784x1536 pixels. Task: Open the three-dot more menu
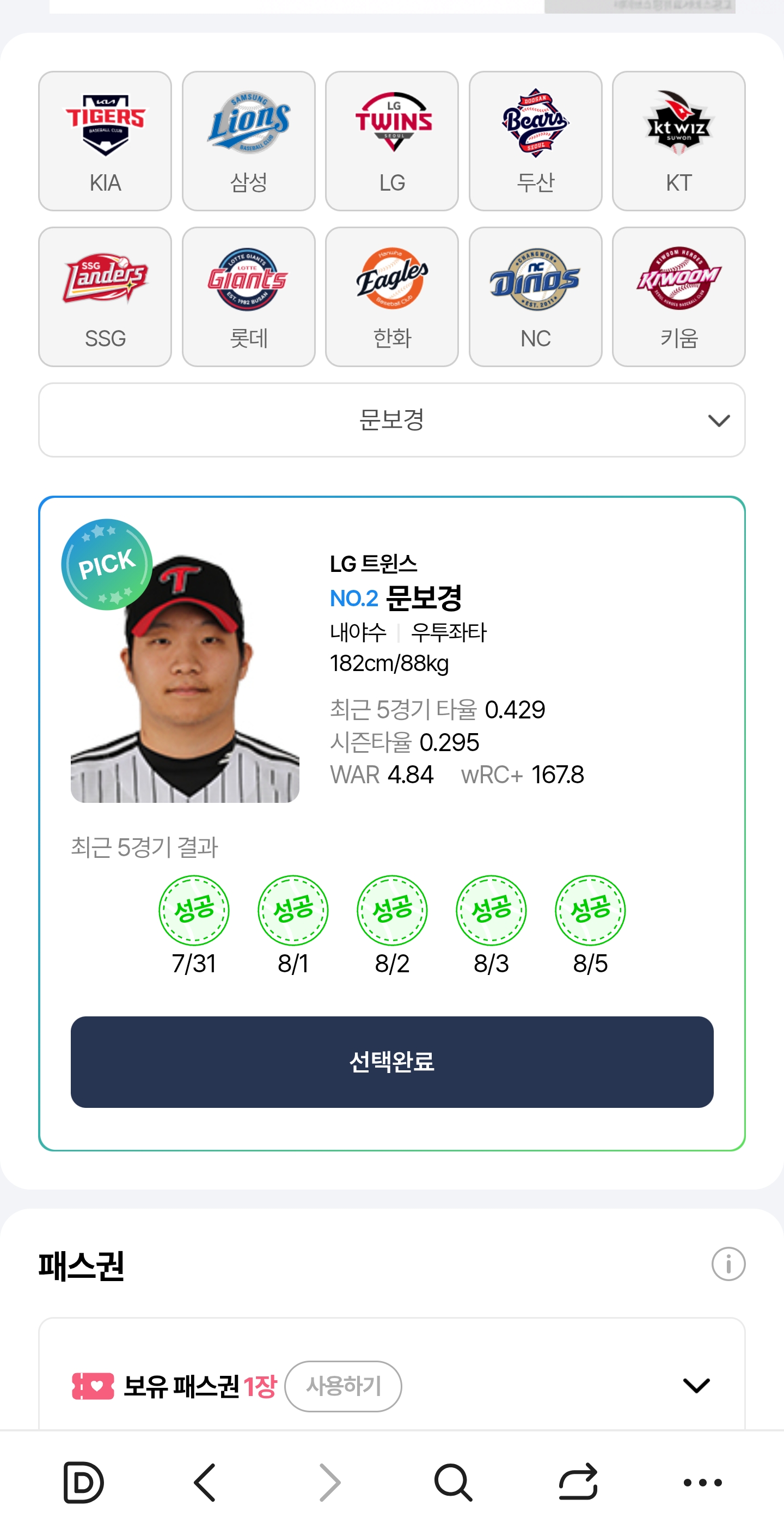coord(702,1482)
